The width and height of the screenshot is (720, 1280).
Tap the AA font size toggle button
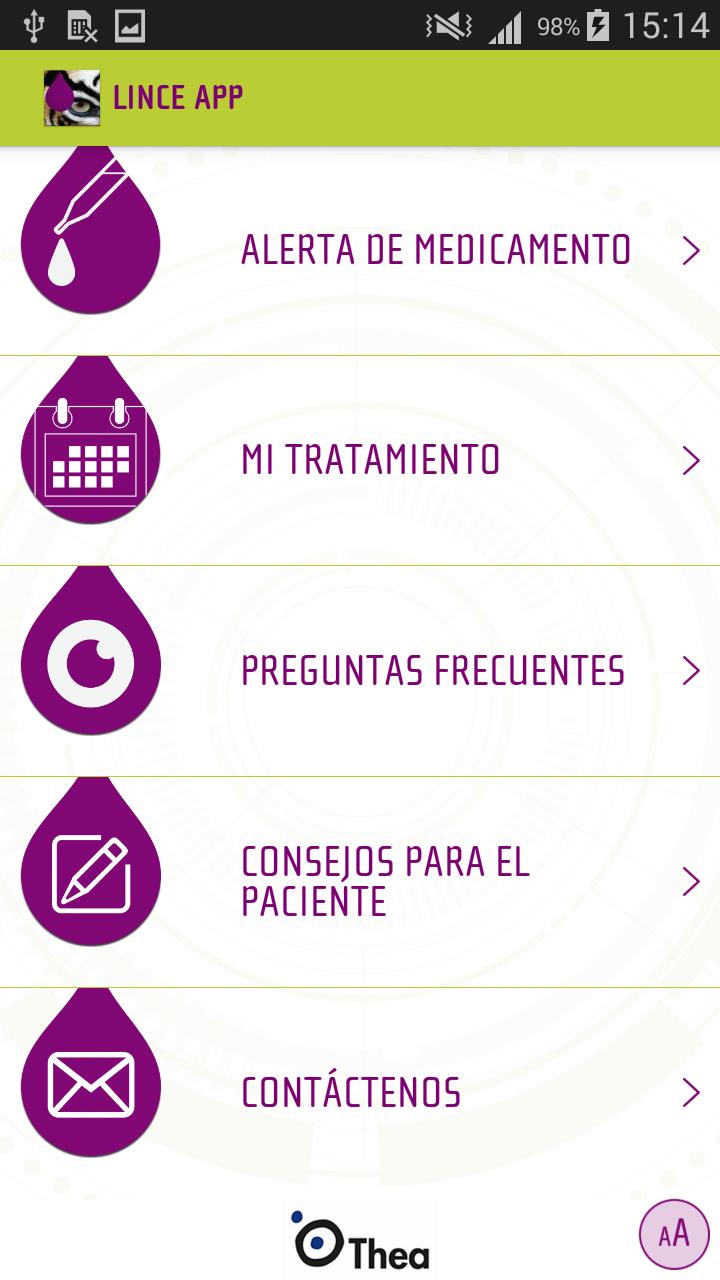(673, 1232)
